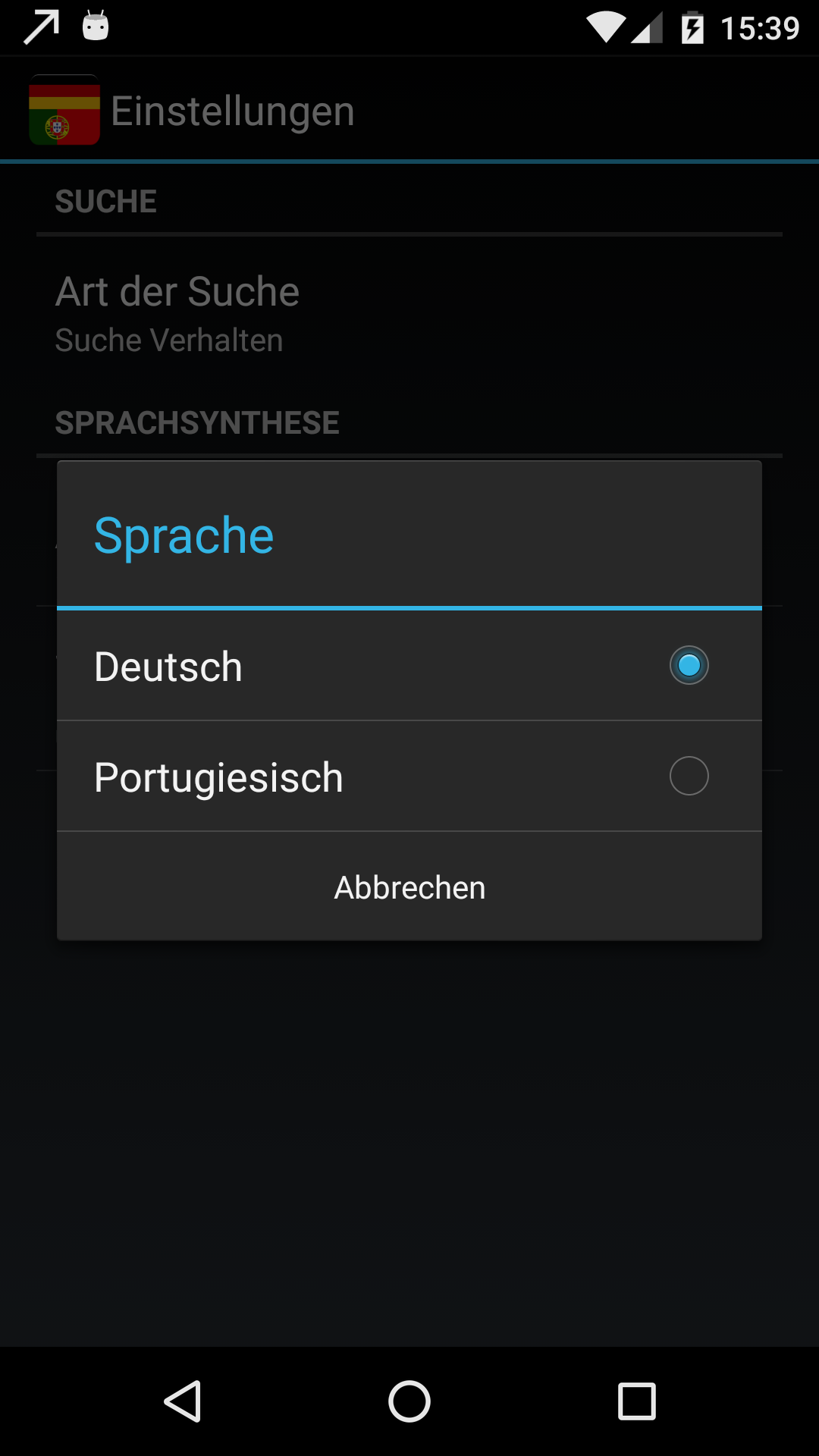Go back using the system back button
The width and height of the screenshot is (819, 1456).
click(x=183, y=1401)
